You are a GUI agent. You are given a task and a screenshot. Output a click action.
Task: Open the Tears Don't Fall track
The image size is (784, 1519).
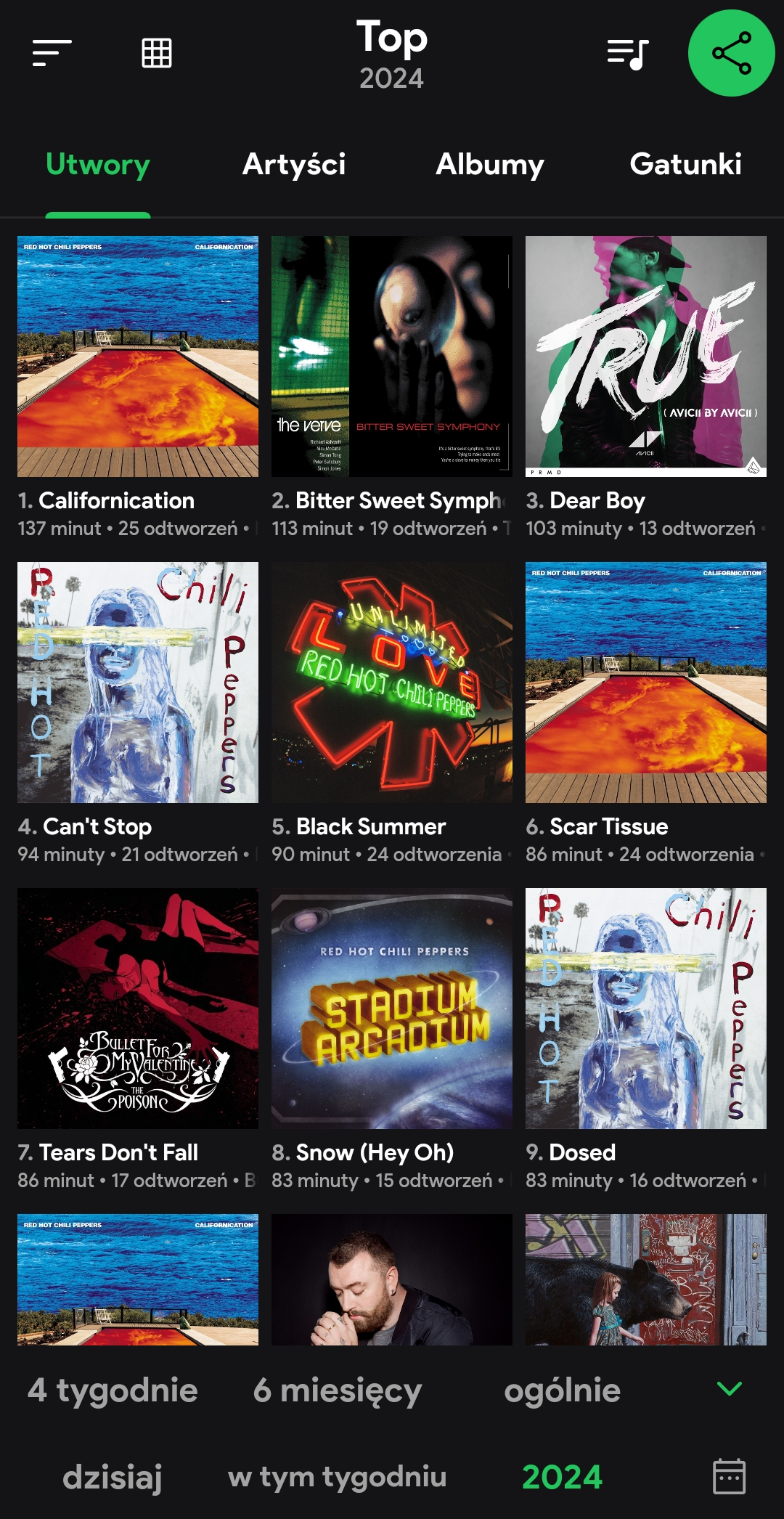click(x=138, y=1009)
